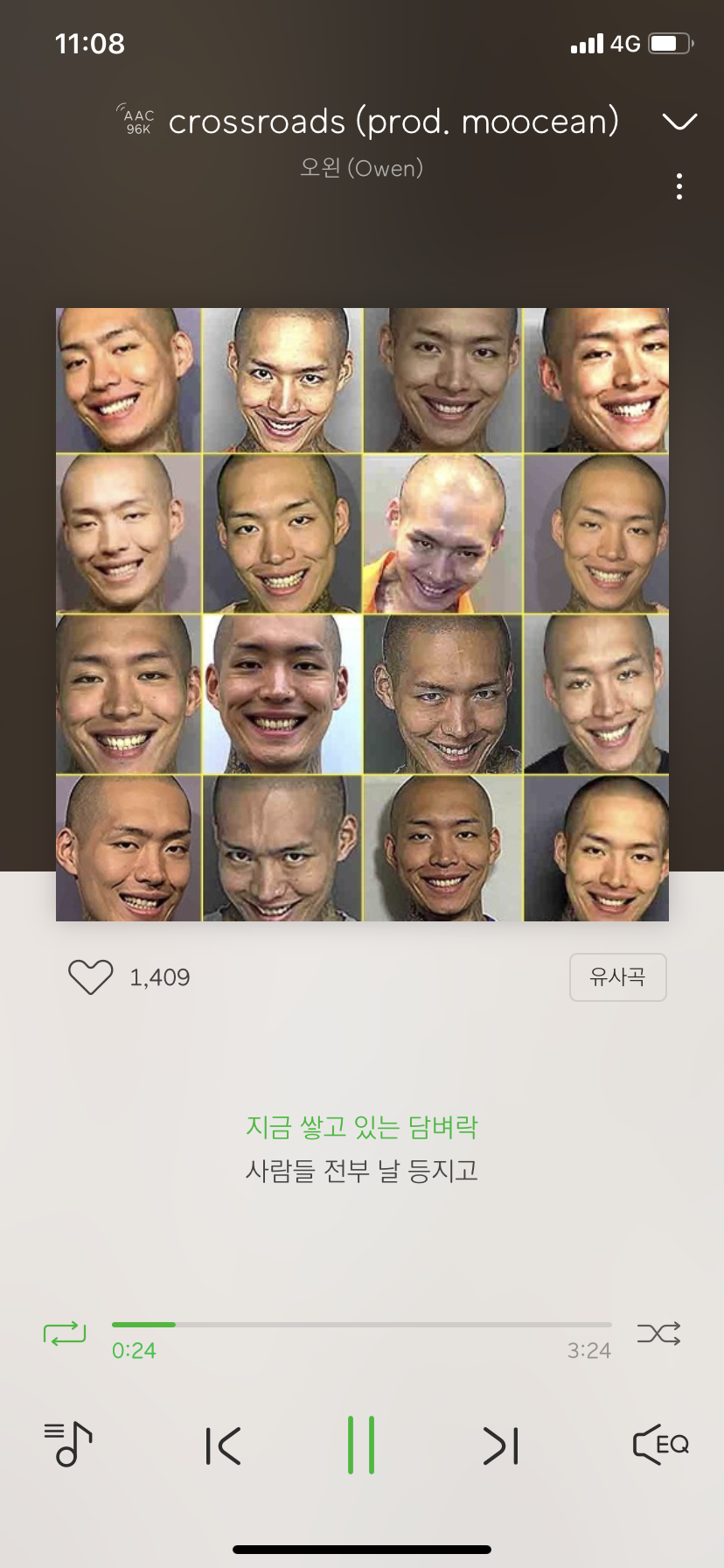This screenshot has height=1568, width=724.
Task: Skip to the next track
Action: 501,1445
